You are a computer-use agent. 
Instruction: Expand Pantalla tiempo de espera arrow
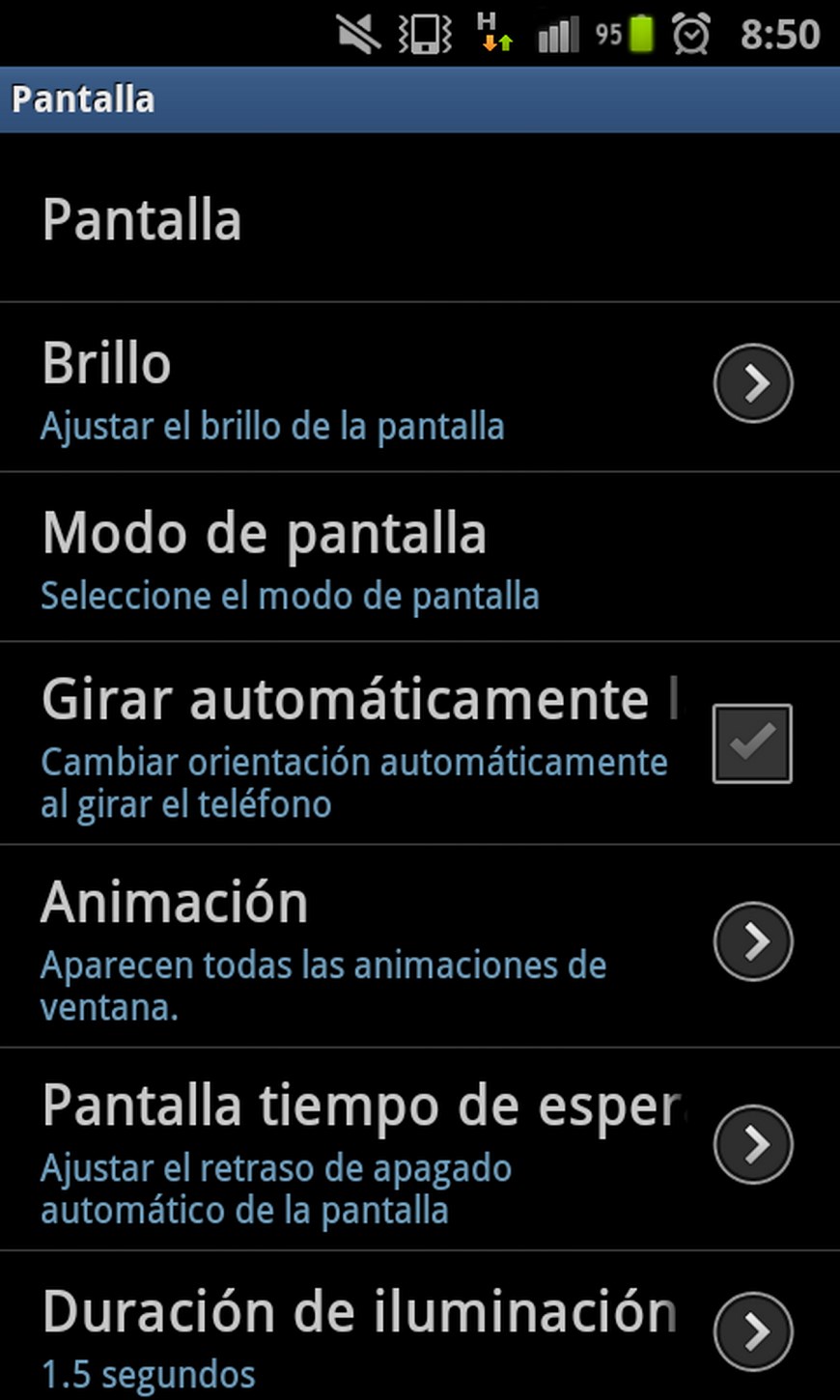click(x=753, y=1144)
